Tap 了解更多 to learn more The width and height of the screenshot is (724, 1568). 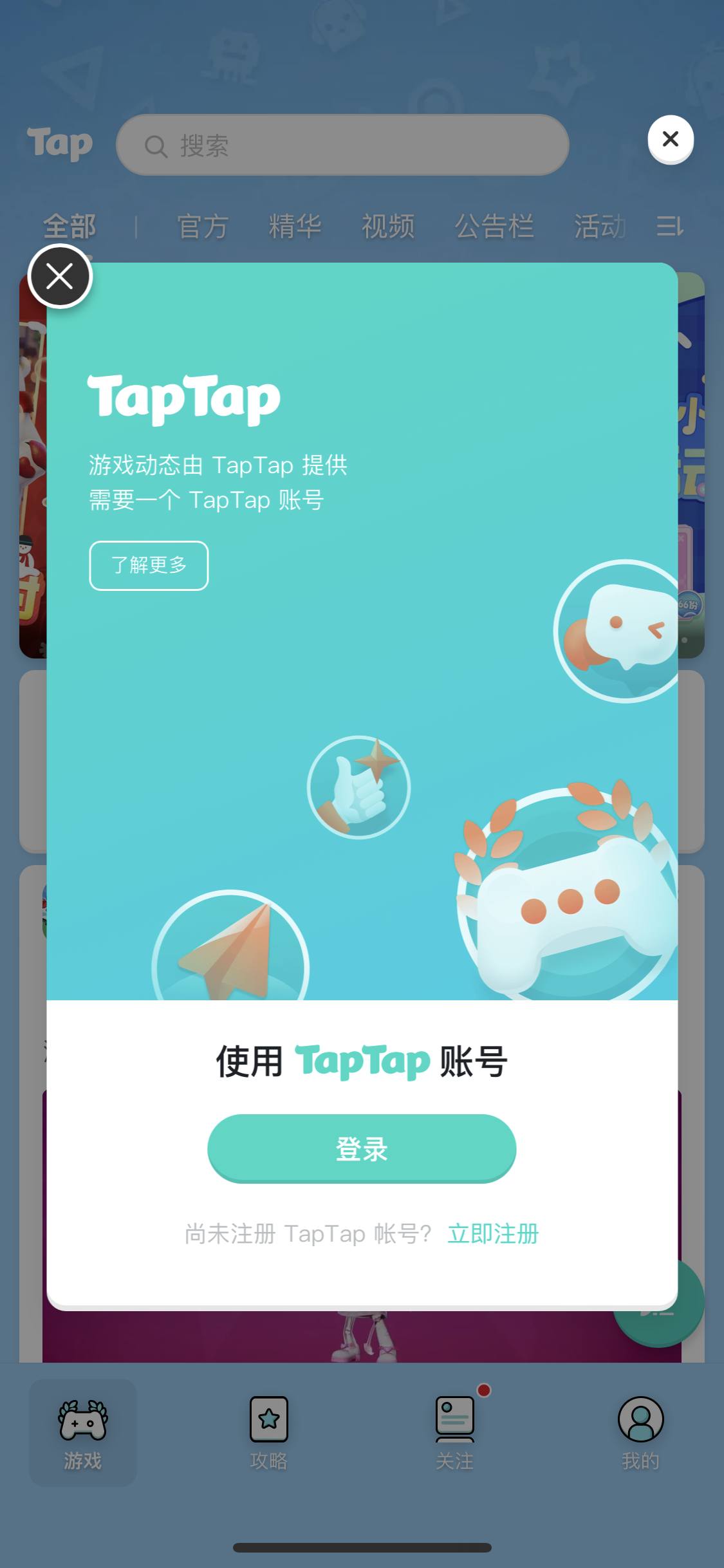click(148, 565)
